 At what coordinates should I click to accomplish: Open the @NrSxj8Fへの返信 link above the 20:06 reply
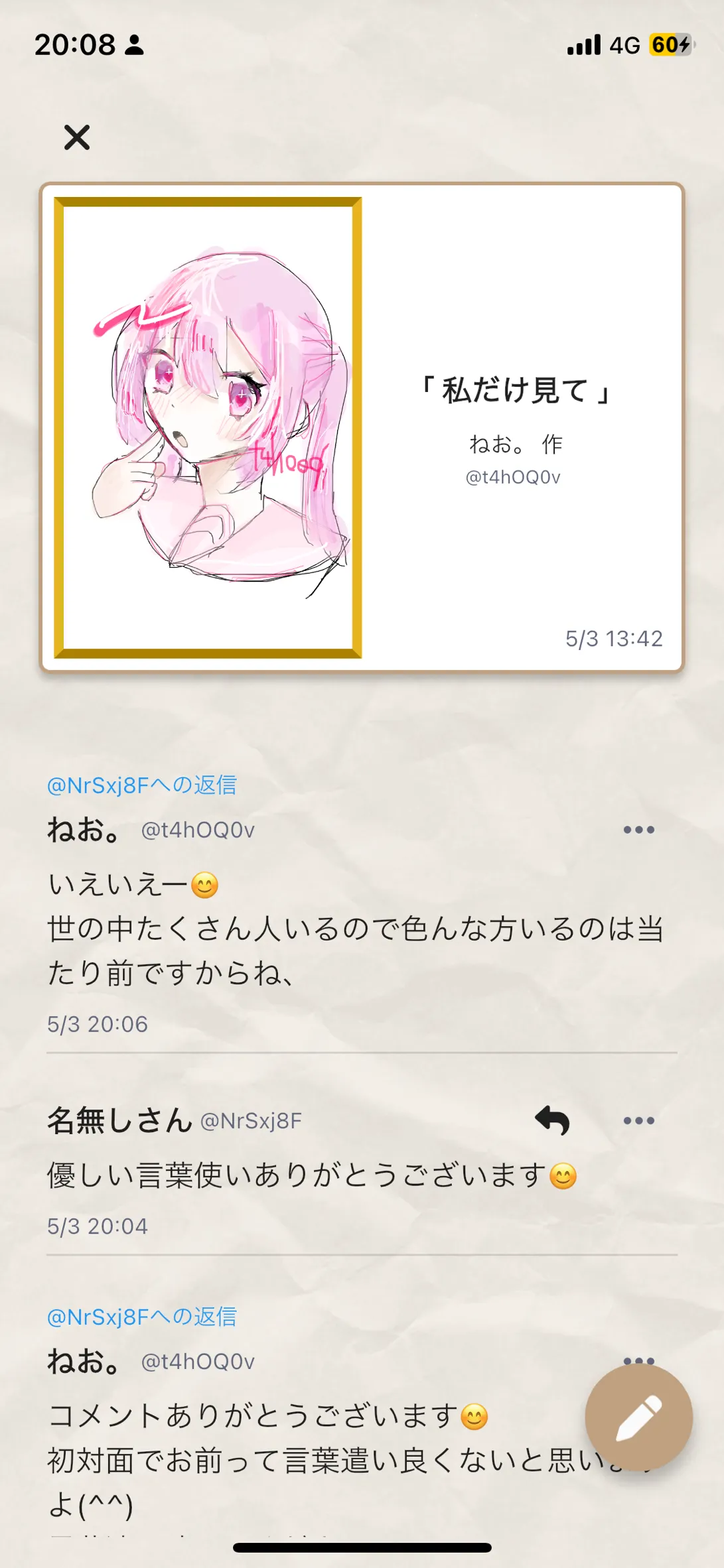pos(142,785)
